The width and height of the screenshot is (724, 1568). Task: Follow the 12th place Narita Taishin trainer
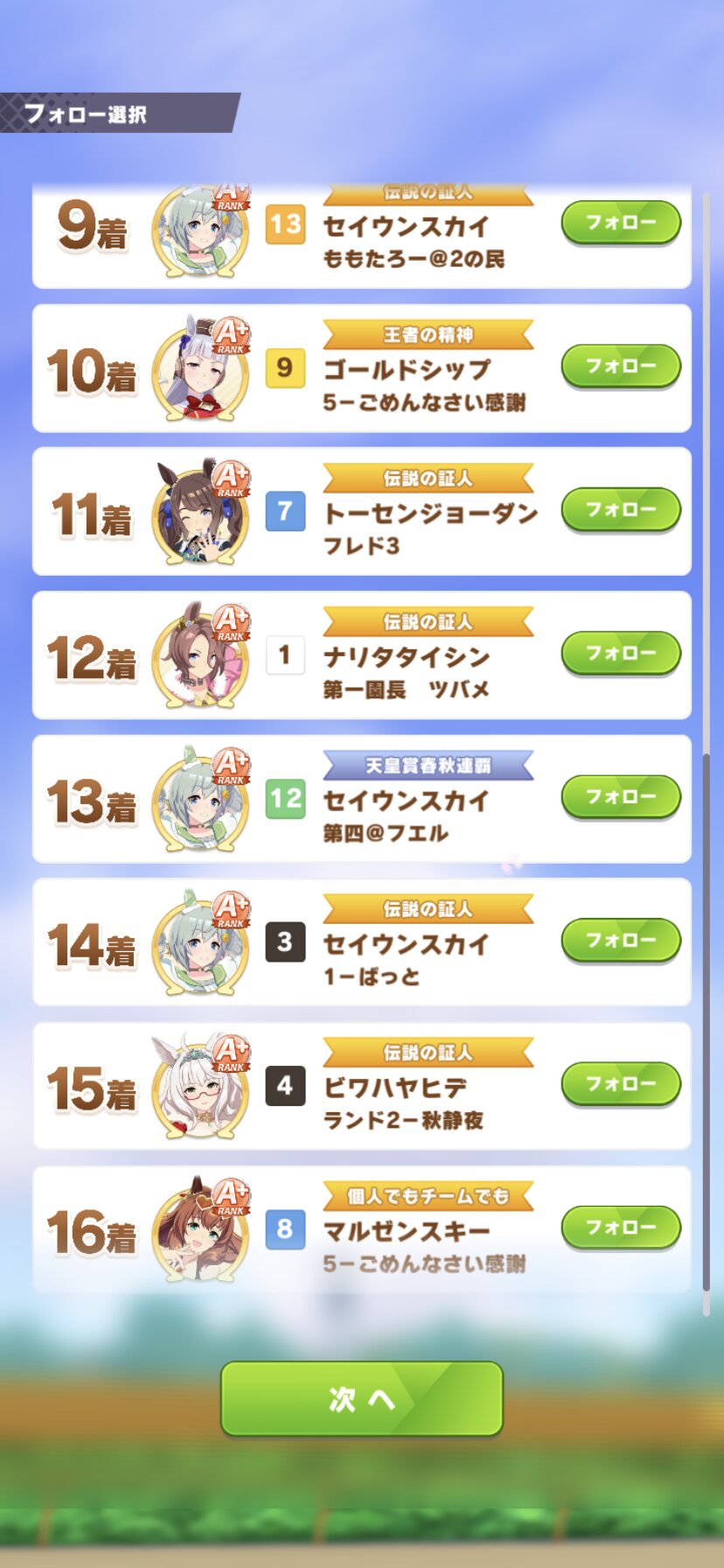[x=621, y=653]
